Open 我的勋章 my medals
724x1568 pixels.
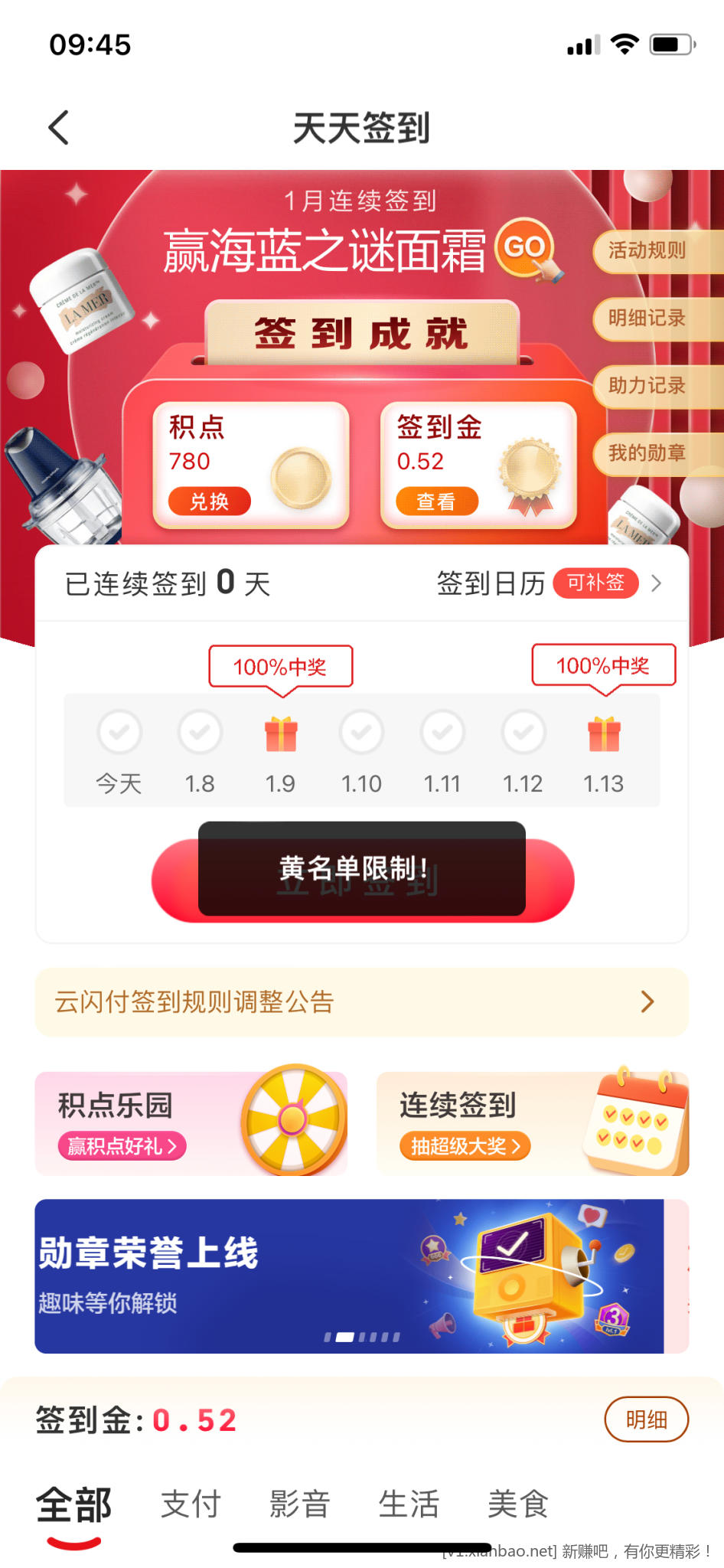(x=647, y=452)
